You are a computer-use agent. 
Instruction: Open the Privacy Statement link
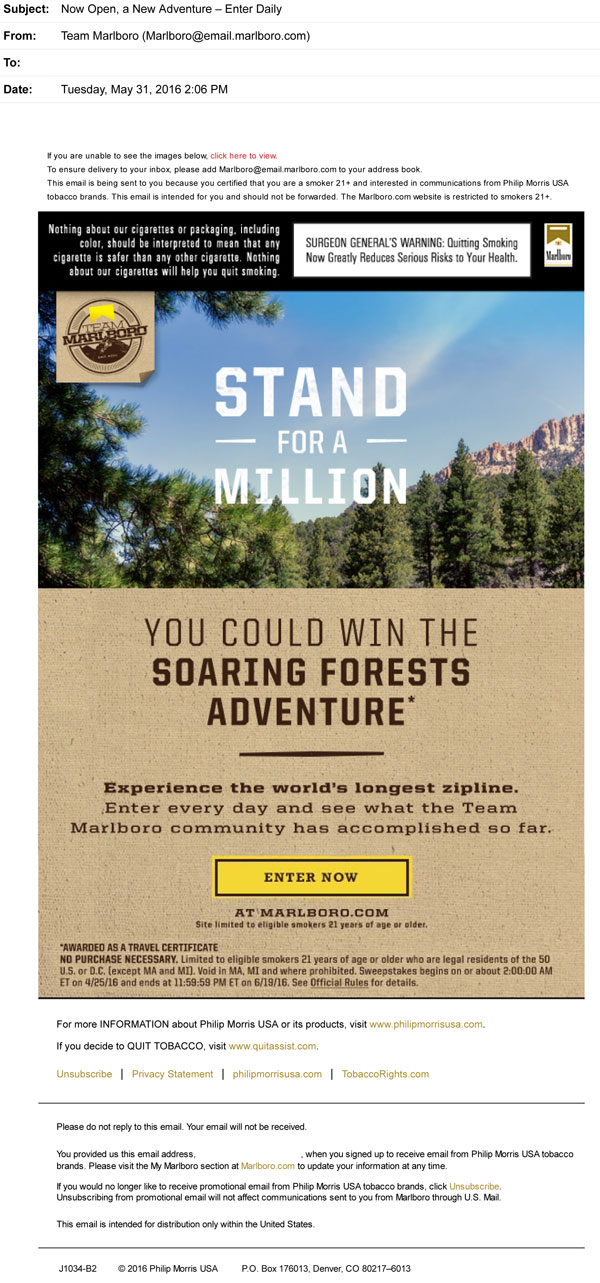172,1074
